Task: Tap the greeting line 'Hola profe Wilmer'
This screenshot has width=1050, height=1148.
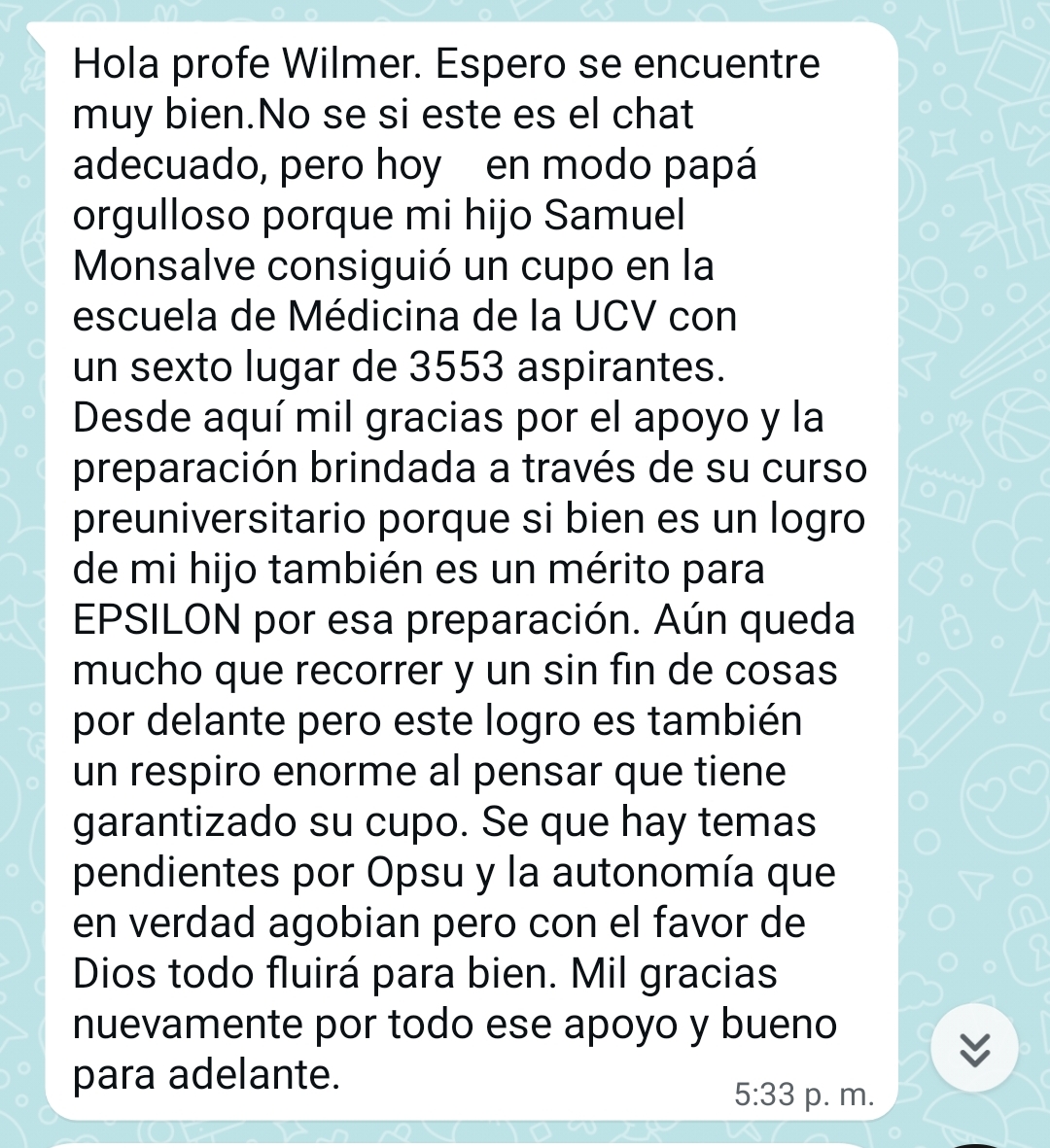Action: pyautogui.click(x=243, y=63)
